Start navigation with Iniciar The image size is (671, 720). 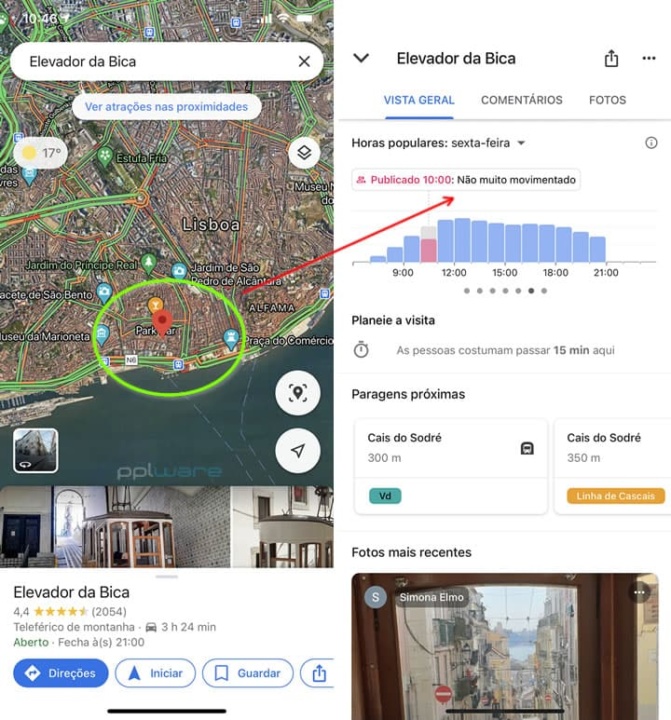(x=155, y=673)
